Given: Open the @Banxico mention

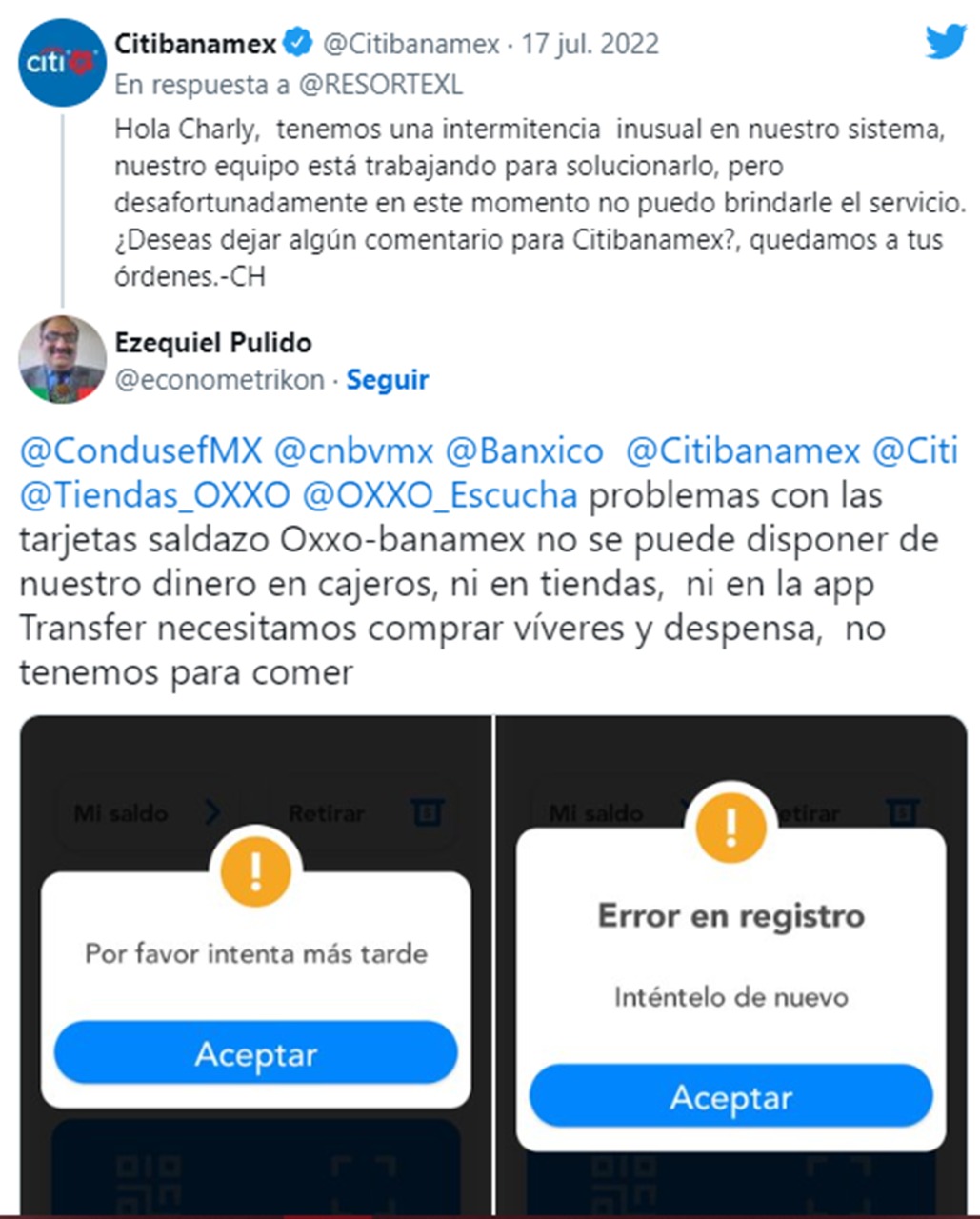Looking at the screenshot, I should click(x=524, y=450).
